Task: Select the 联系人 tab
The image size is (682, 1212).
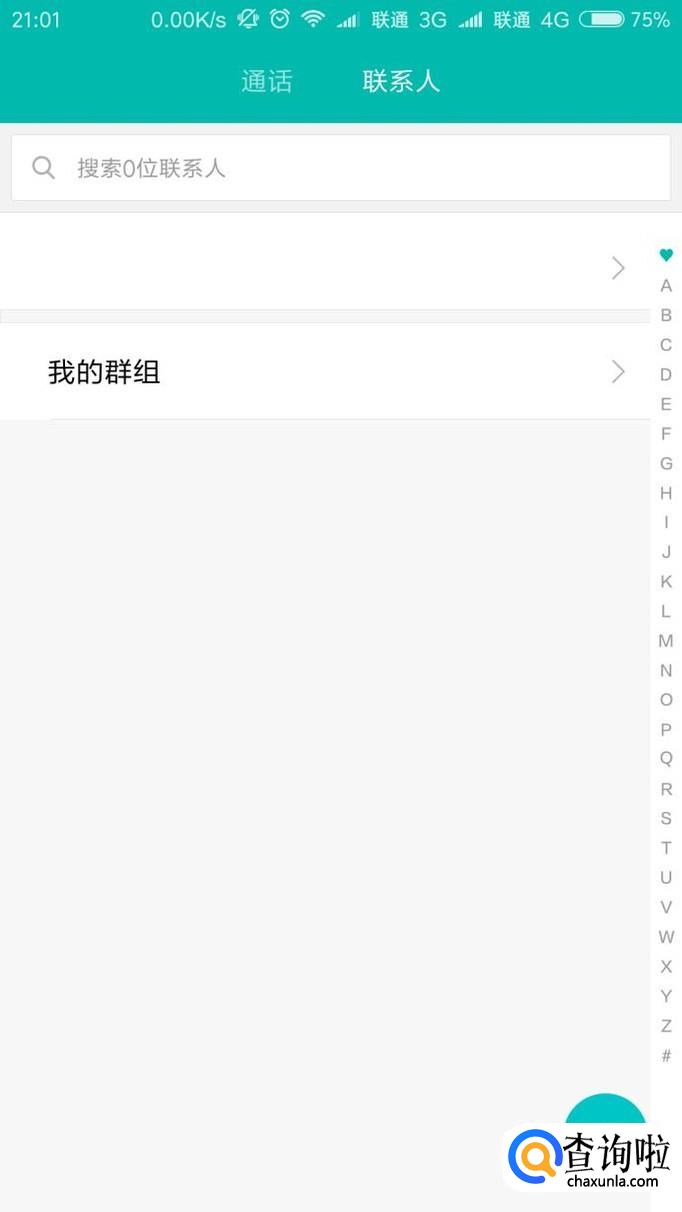Action: pos(401,81)
